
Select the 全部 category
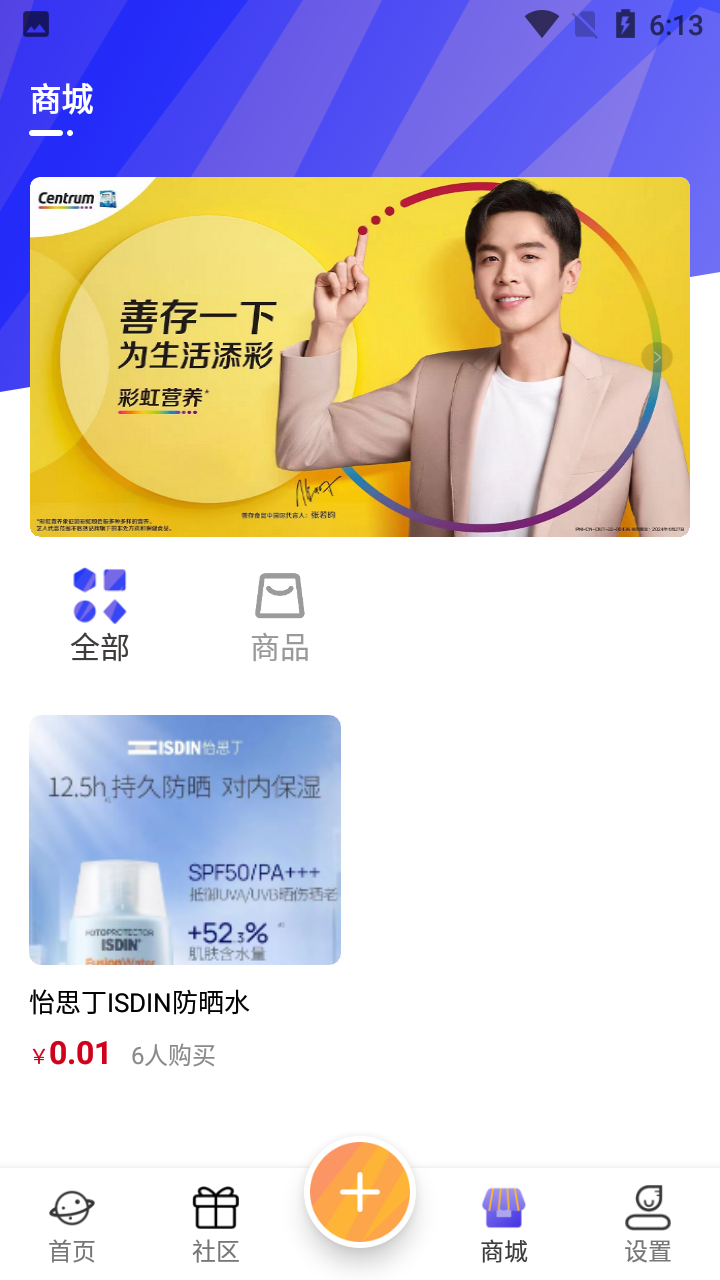(100, 614)
